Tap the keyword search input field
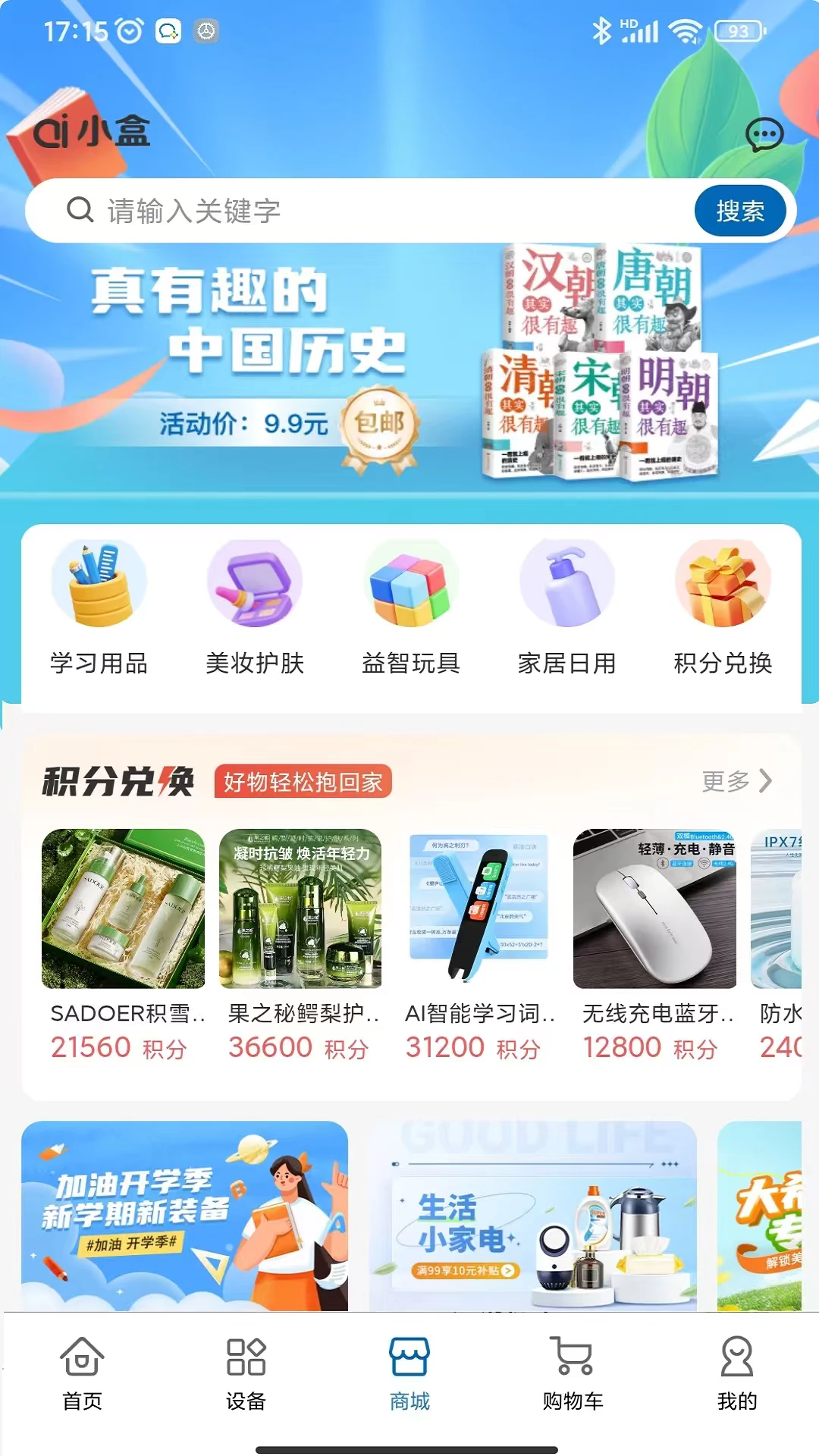The height and width of the screenshot is (1456, 819). click(x=379, y=211)
